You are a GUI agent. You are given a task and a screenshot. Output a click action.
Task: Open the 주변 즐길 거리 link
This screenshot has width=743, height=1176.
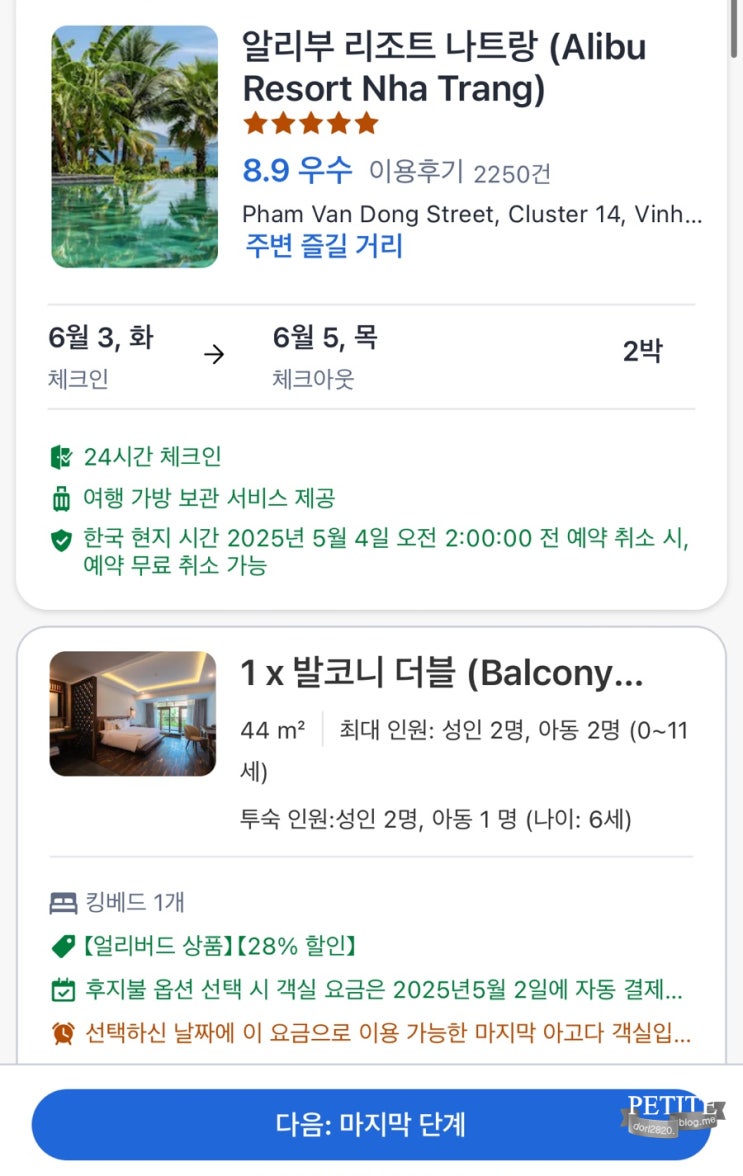(x=324, y=246)
